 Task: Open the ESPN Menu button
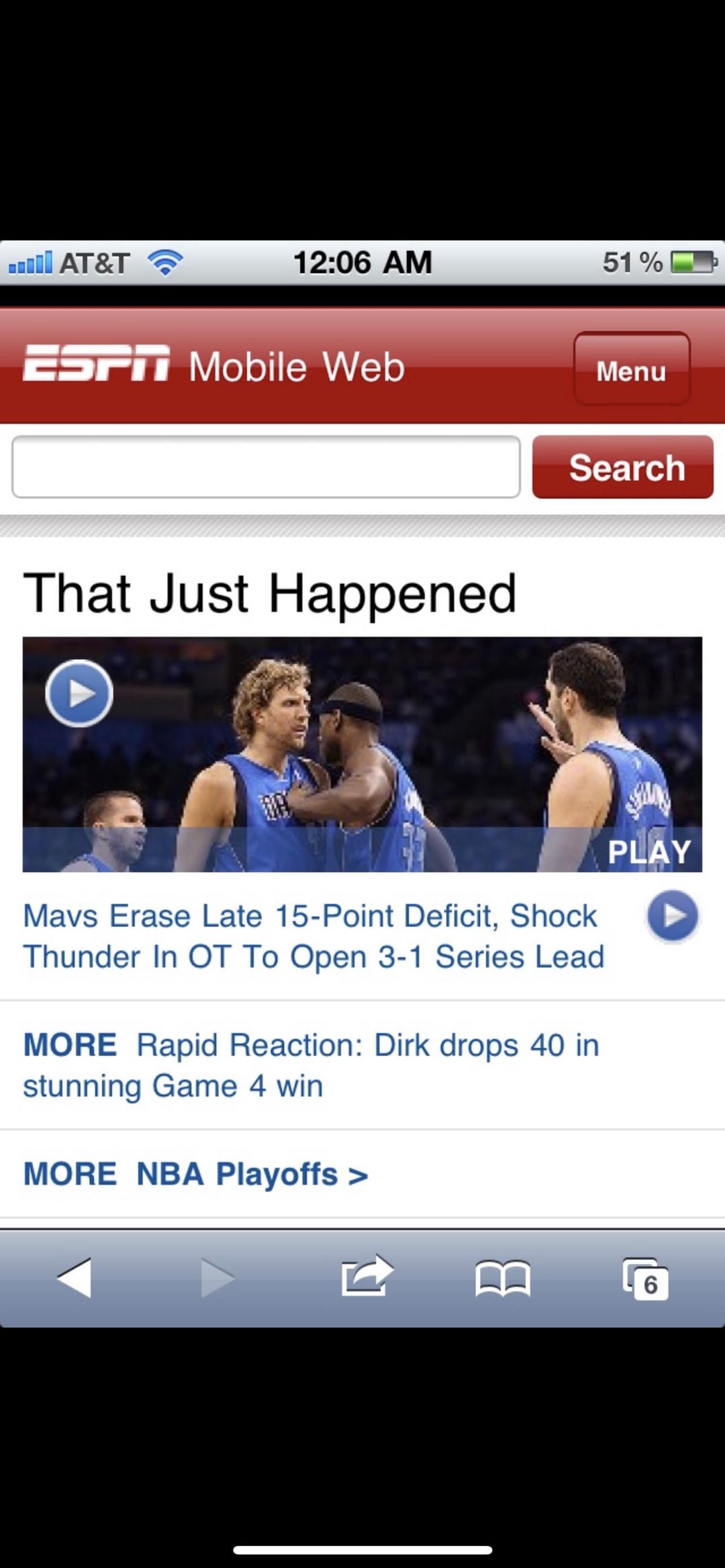pos(631,369)
